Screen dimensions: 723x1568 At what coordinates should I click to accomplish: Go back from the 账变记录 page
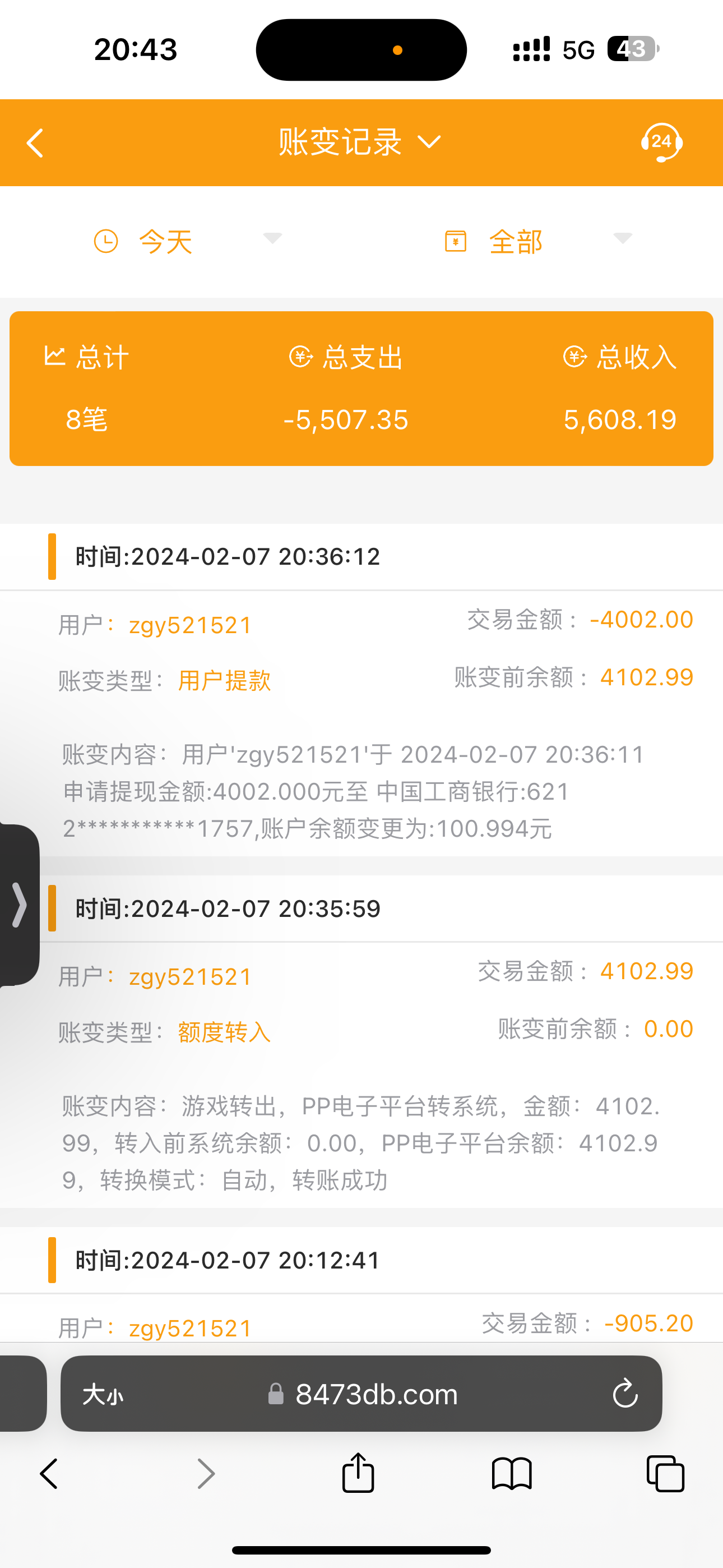[35, 143]
